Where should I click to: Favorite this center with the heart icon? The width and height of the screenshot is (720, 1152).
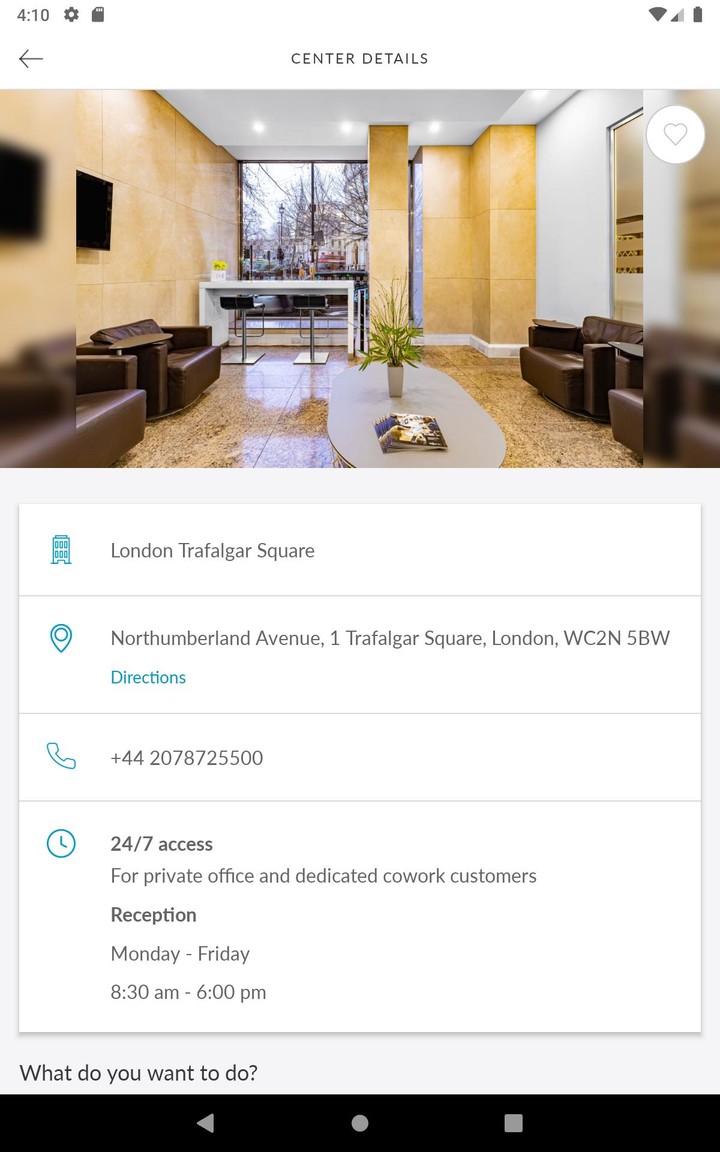click(x=675, y=134)
